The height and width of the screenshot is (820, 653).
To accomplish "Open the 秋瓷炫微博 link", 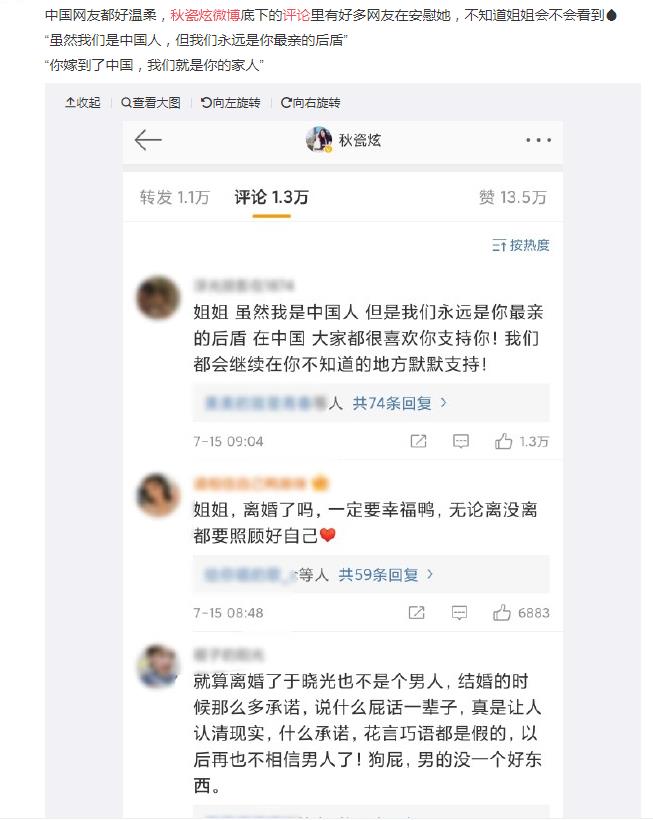I will pos(204,16).
